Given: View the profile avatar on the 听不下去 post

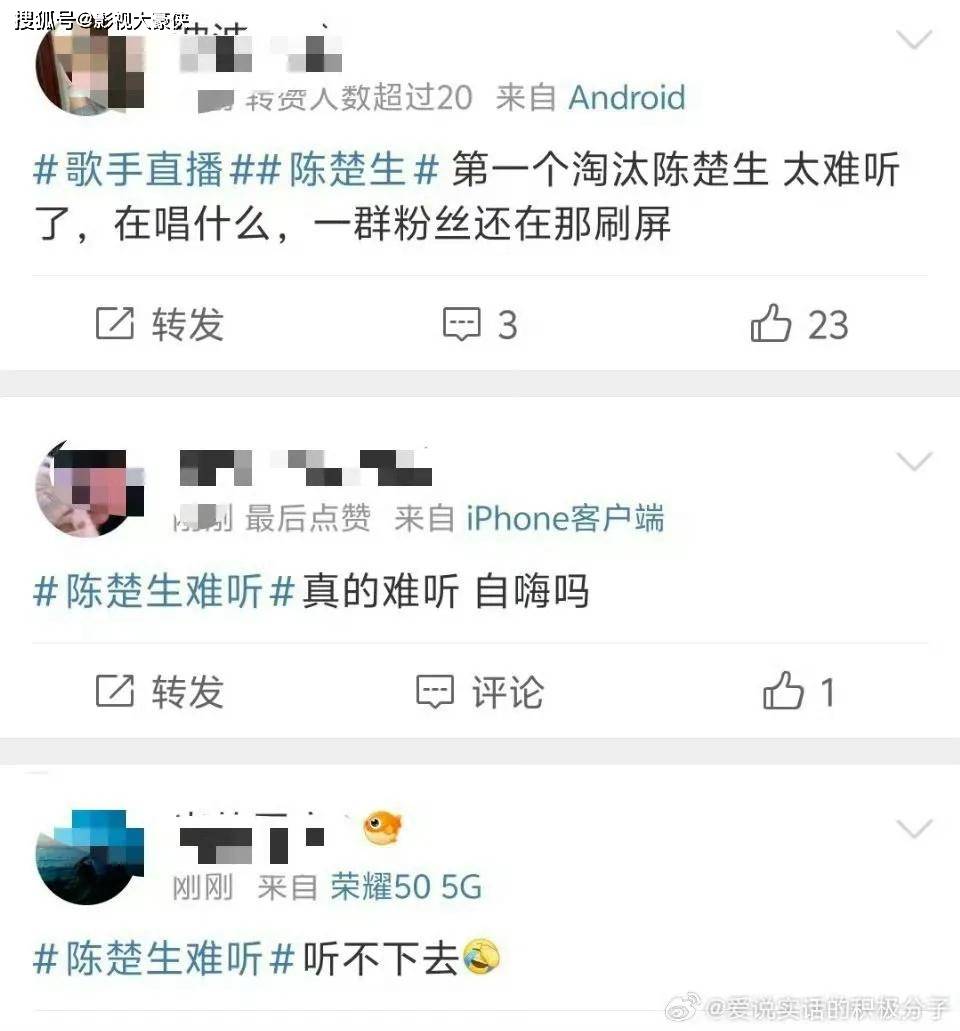Looking at the screenshot, I should click(89, 858).
